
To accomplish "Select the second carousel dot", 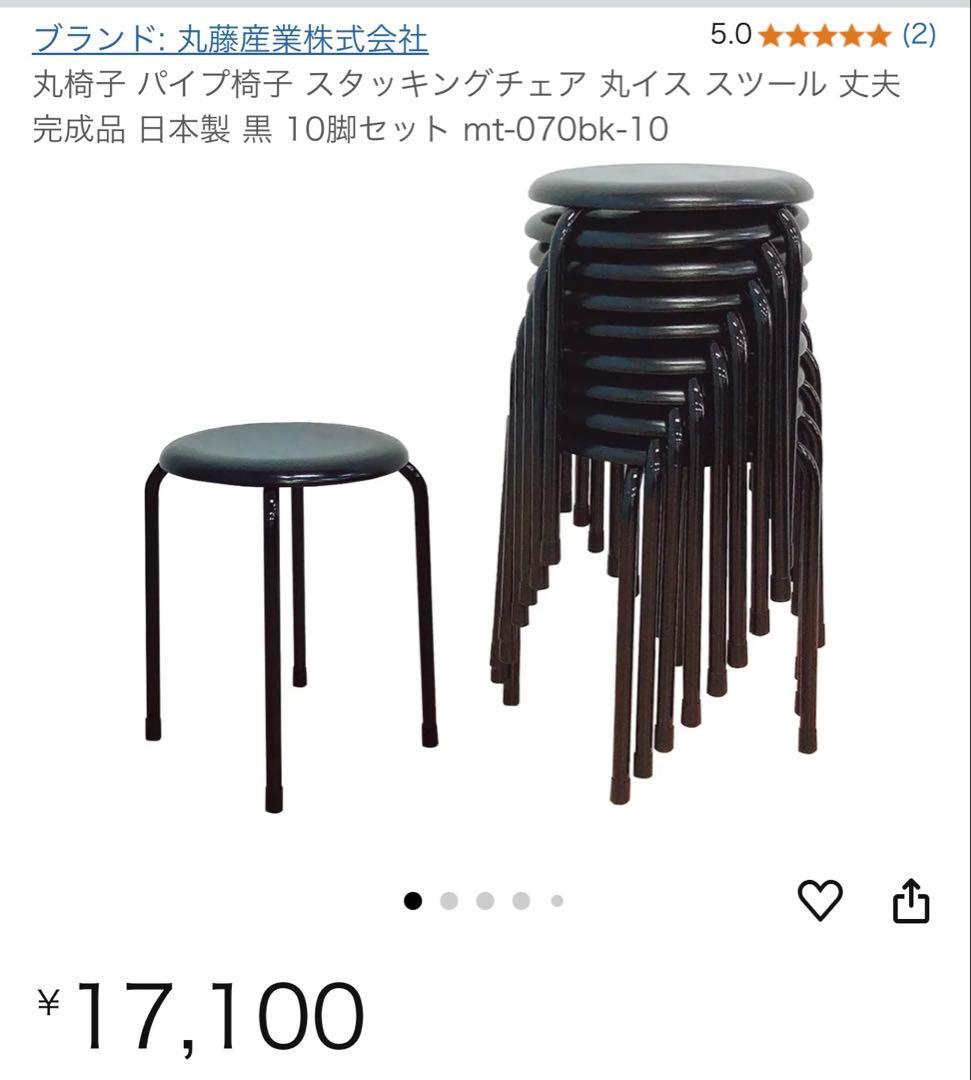I will click(447, 901).
